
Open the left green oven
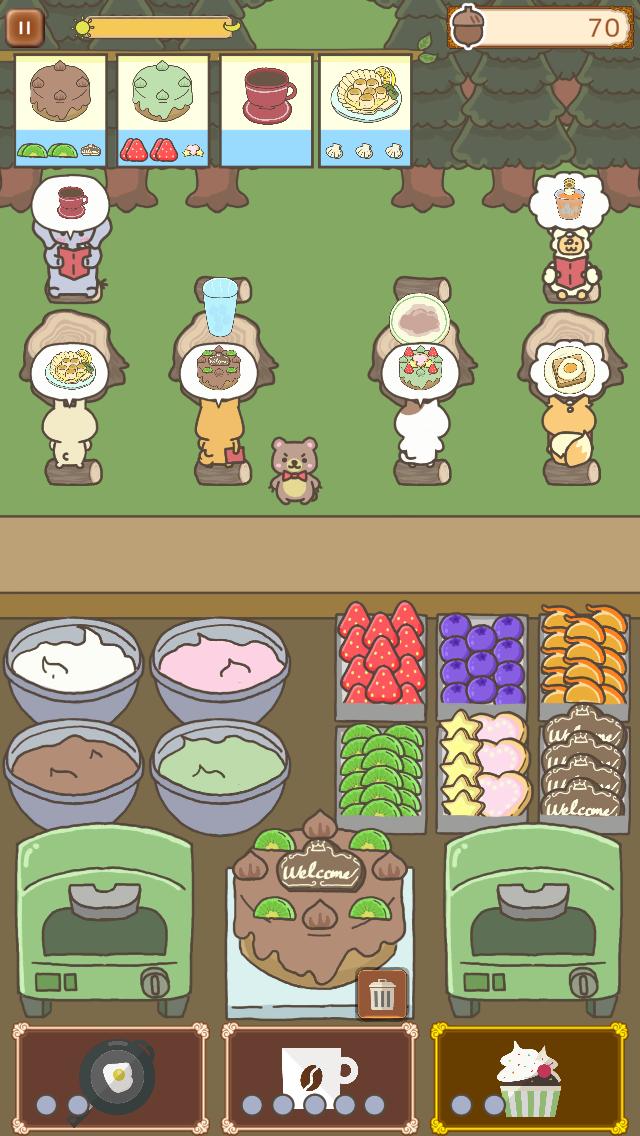pyautogui.click(x=104, y=922)
